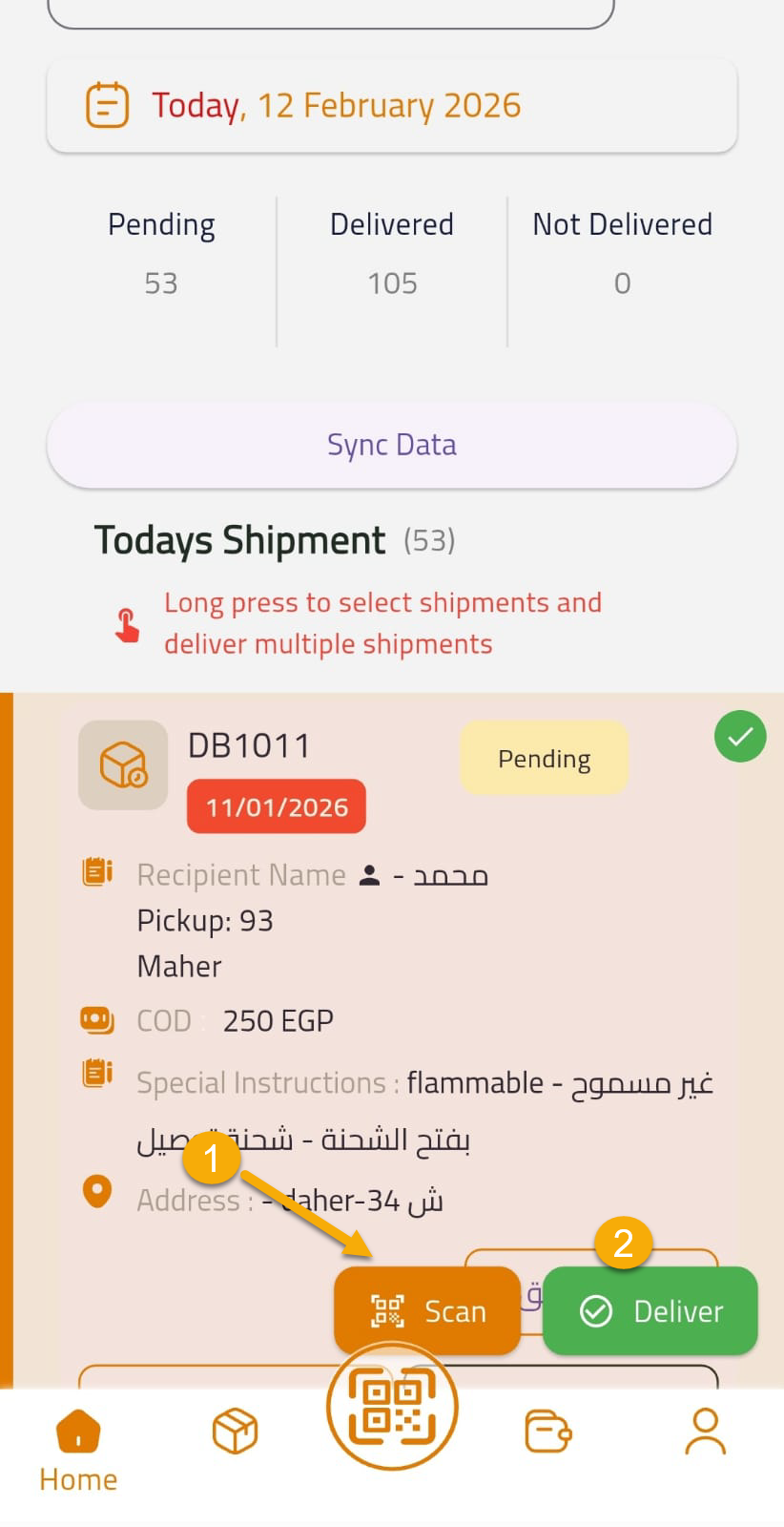
Task: Open the shipments package icon in bottom bar
Action: point(235,1430)
